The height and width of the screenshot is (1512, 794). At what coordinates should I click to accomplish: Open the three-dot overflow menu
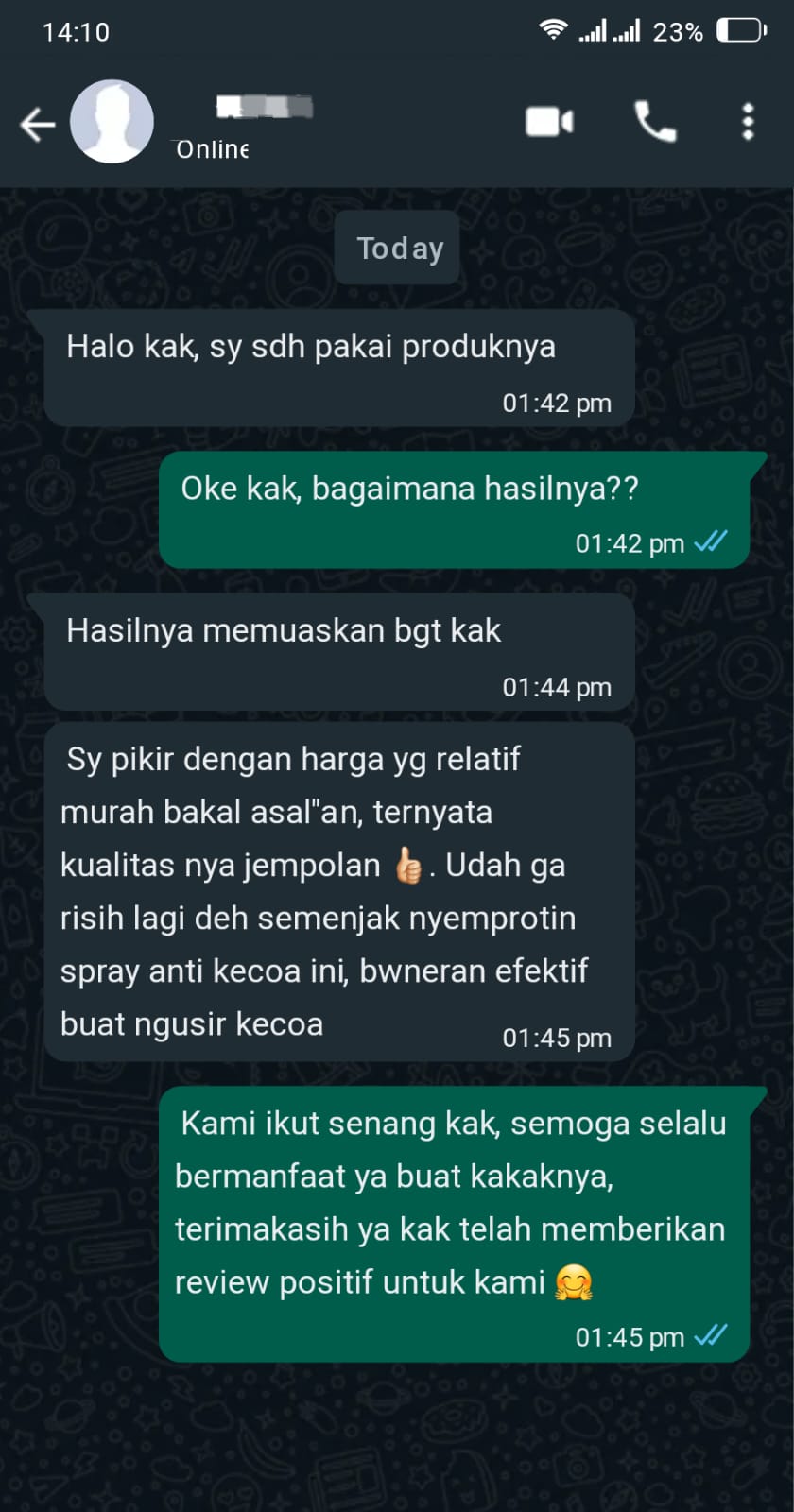point(748,122)
